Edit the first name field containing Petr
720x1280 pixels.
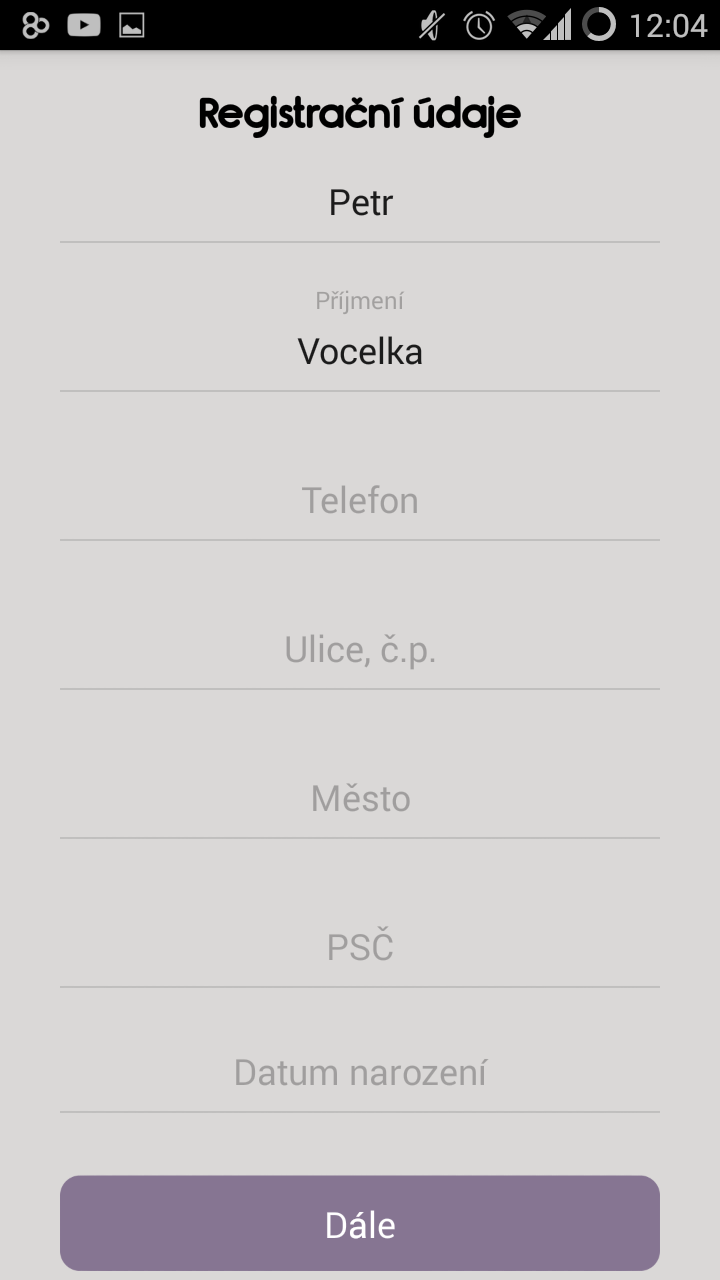coord(360,204)
